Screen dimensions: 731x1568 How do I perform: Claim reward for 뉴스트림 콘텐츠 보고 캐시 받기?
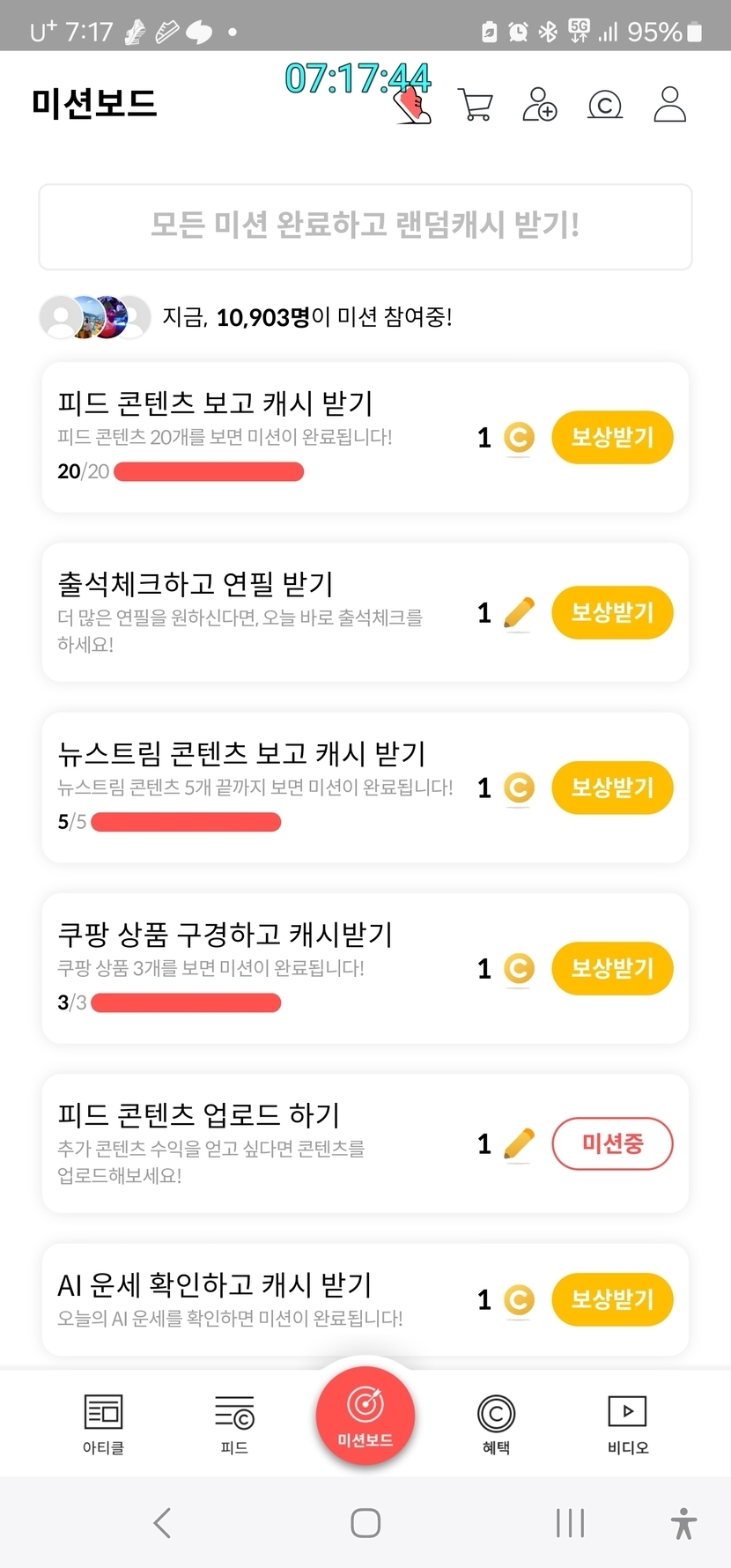click(x=612, y=788)
